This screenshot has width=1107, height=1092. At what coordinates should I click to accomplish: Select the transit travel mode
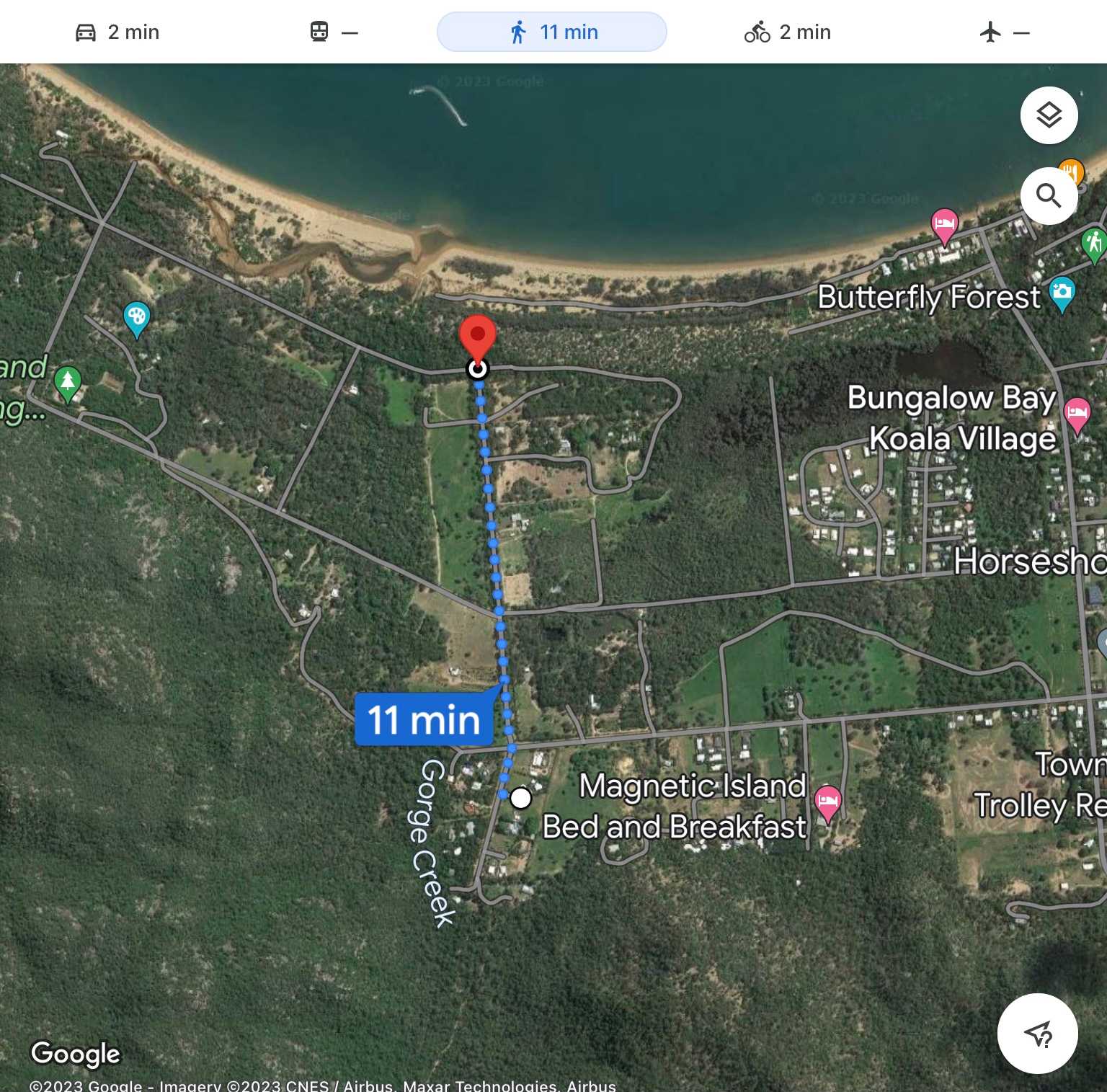[x=334, y=32]
